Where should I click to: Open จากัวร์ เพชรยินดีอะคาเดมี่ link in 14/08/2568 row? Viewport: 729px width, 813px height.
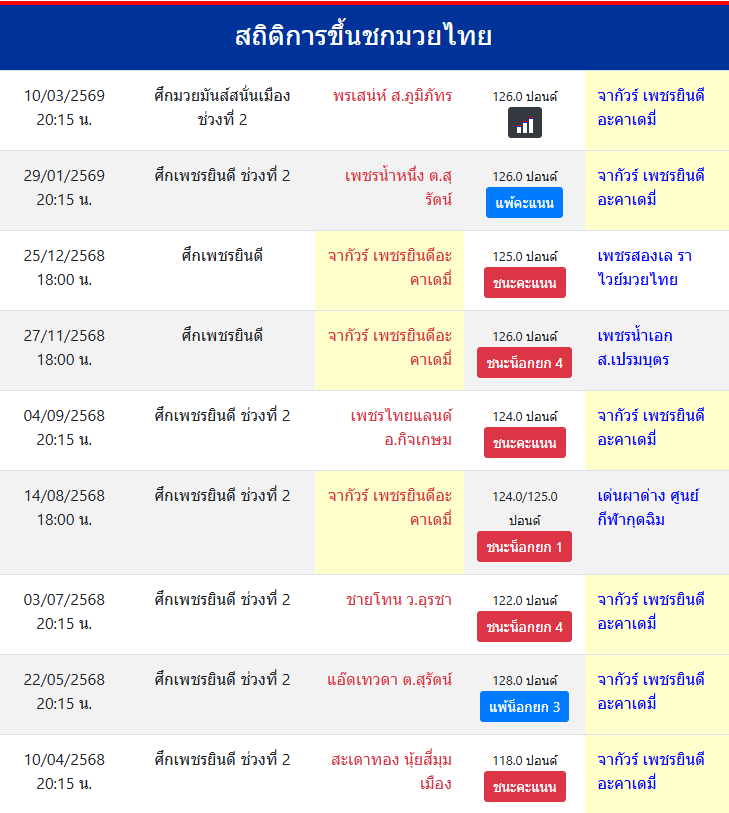390,507
